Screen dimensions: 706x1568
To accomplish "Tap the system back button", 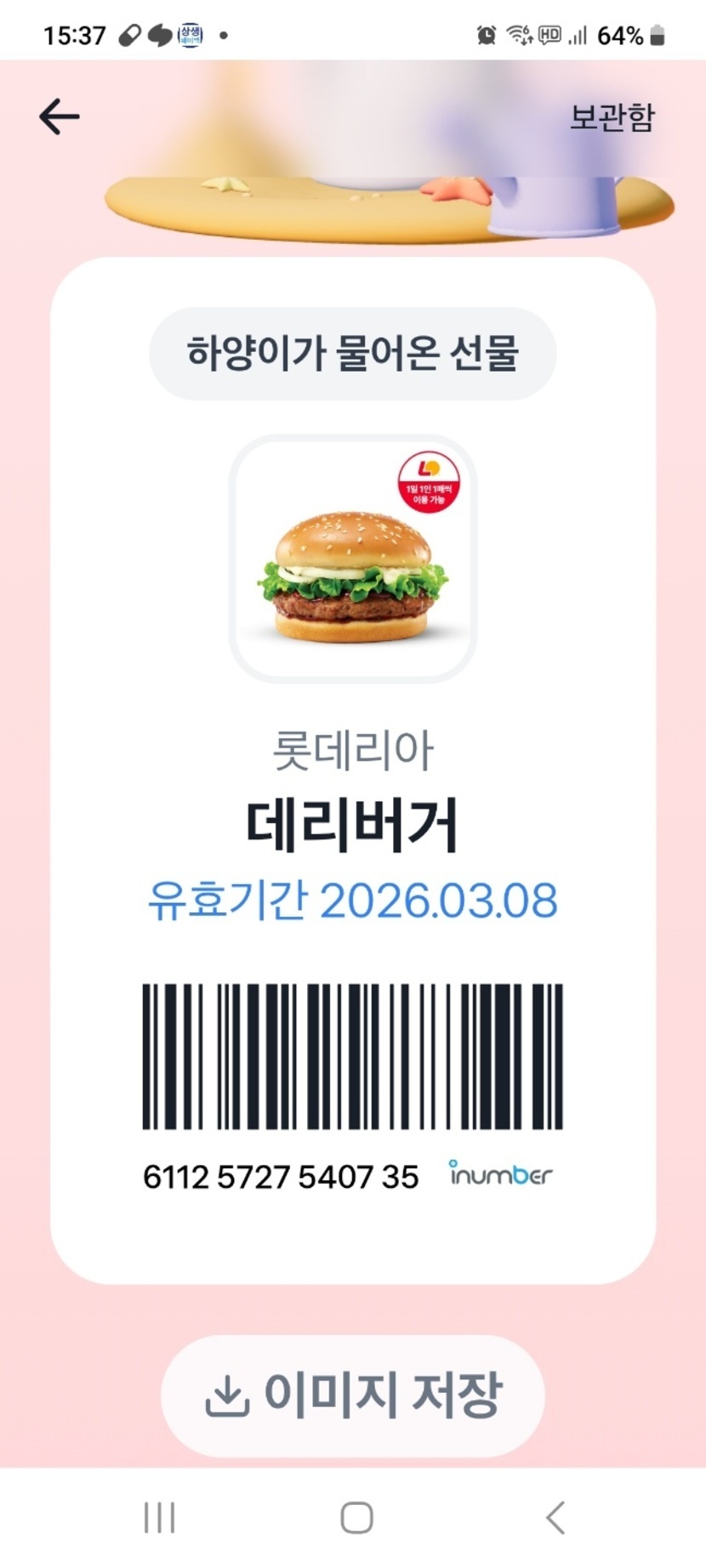I will click(x=555, y=1518).
